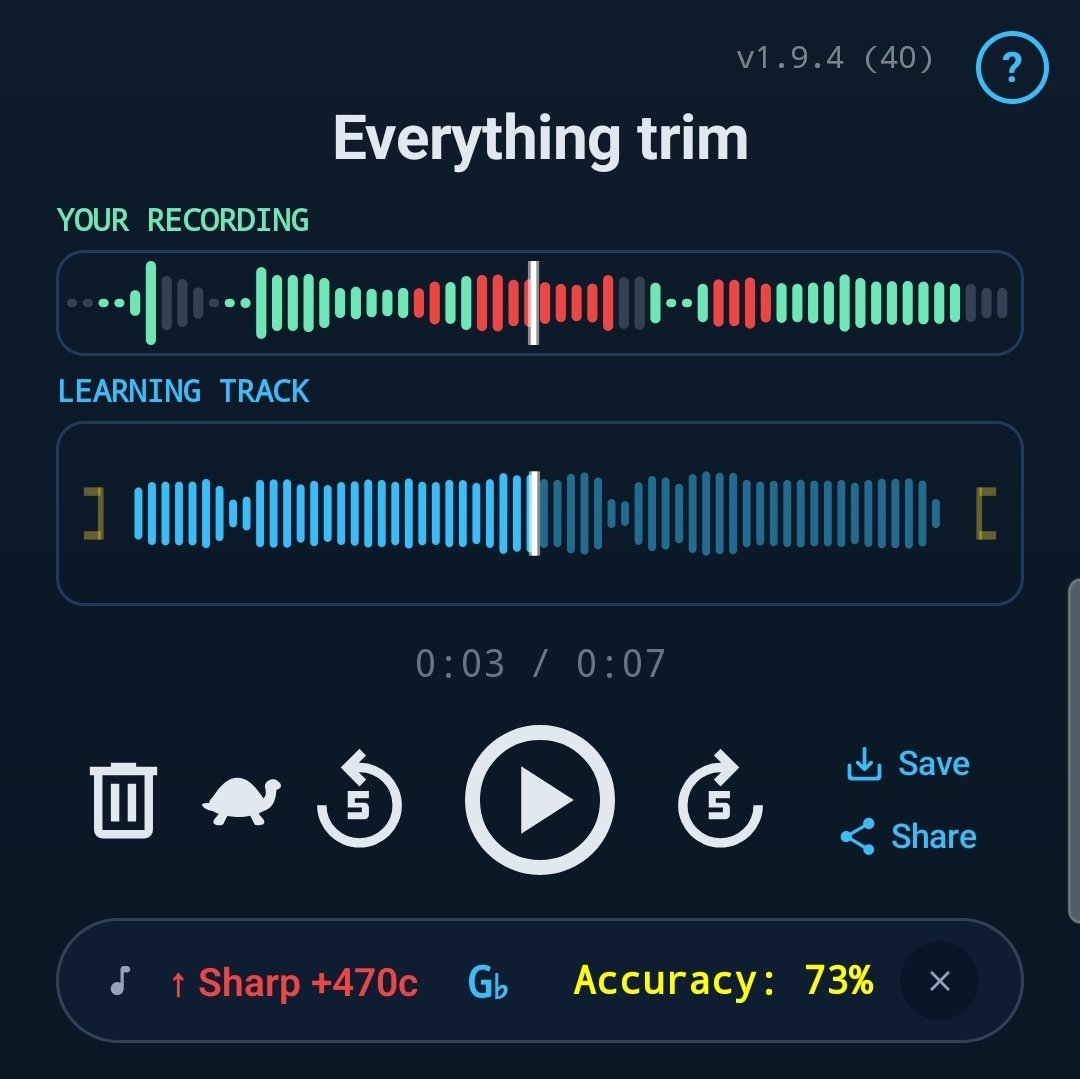Open the help question mark button
This screenshot has width=1080, height=1079.
click(x=1011, y=67)
